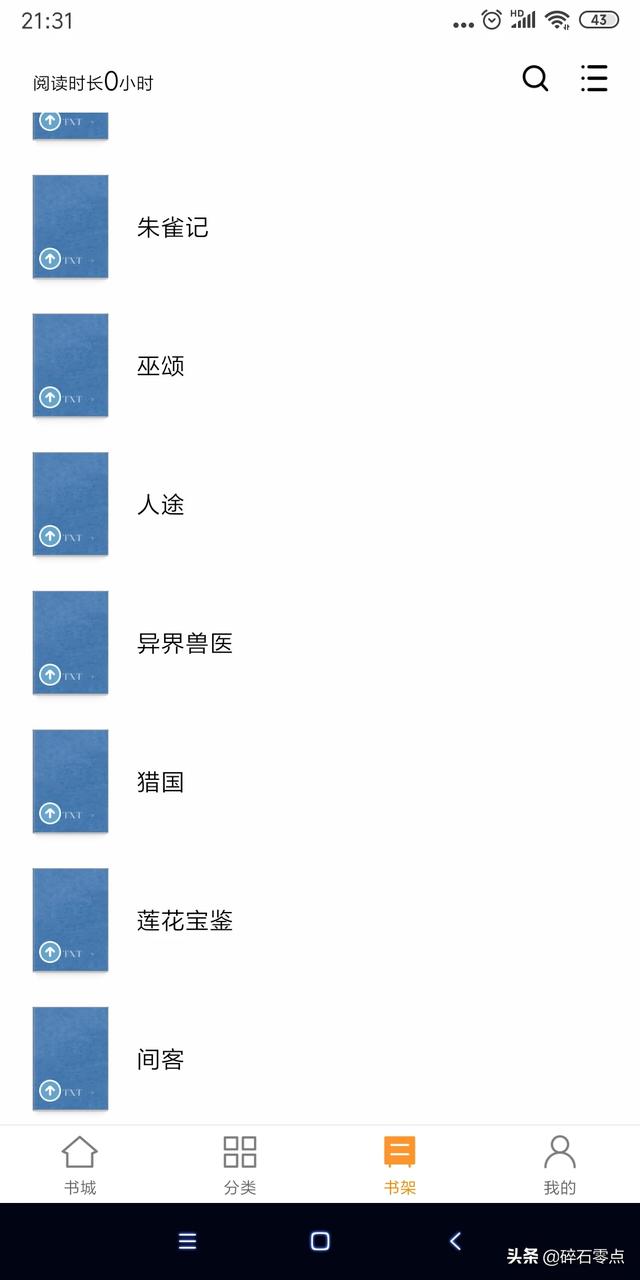
Task: Tap the system home button
Action: tap(320, 1241)
